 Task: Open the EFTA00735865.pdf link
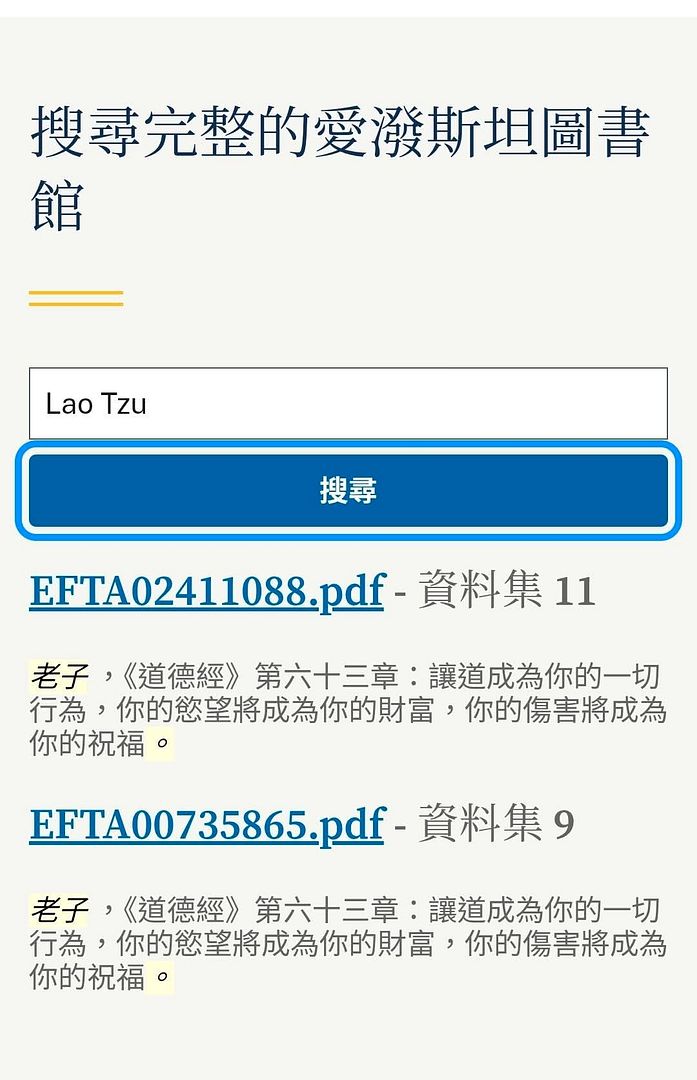click(x=206, y=824)
